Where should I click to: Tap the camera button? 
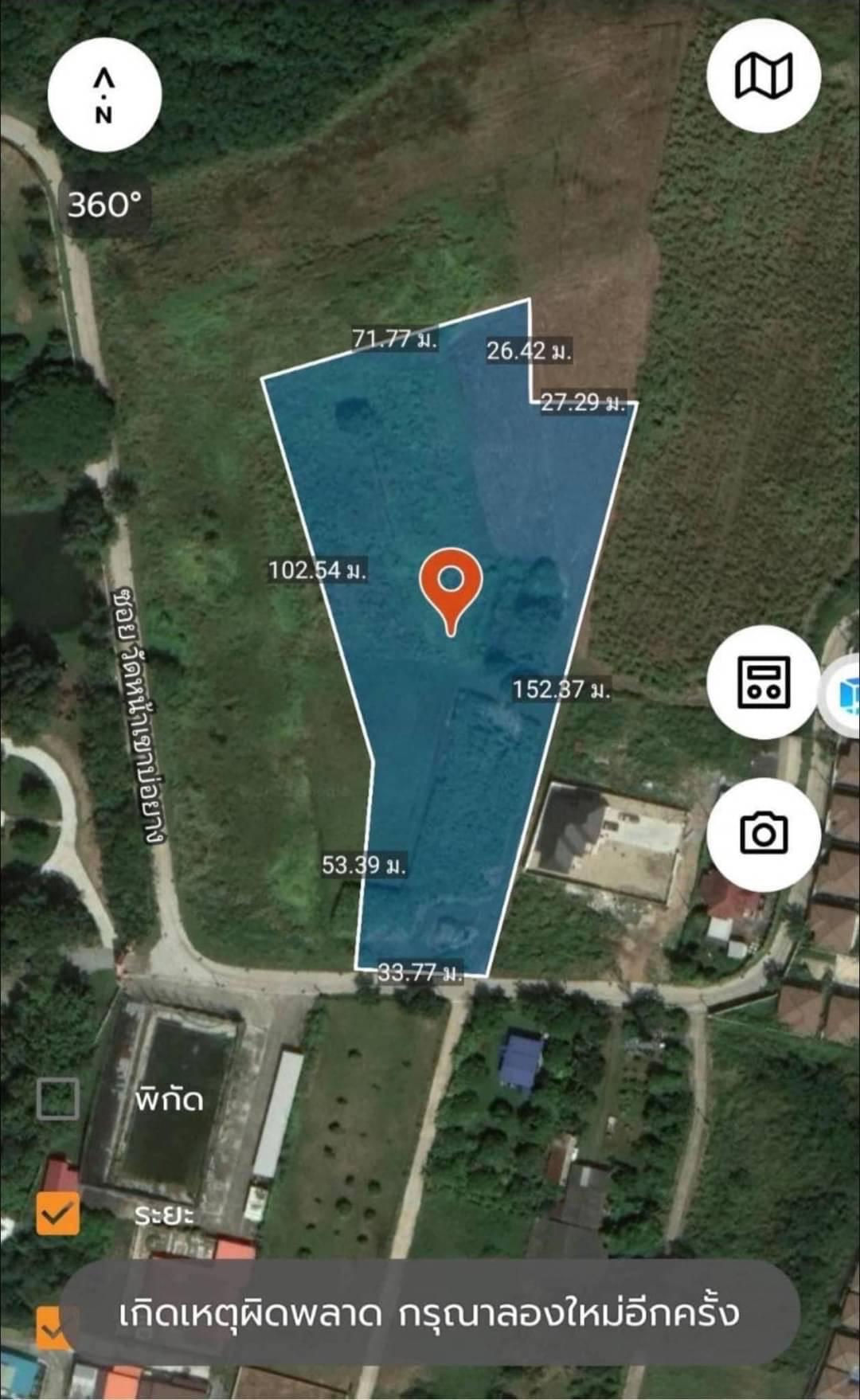coord(763,833)
